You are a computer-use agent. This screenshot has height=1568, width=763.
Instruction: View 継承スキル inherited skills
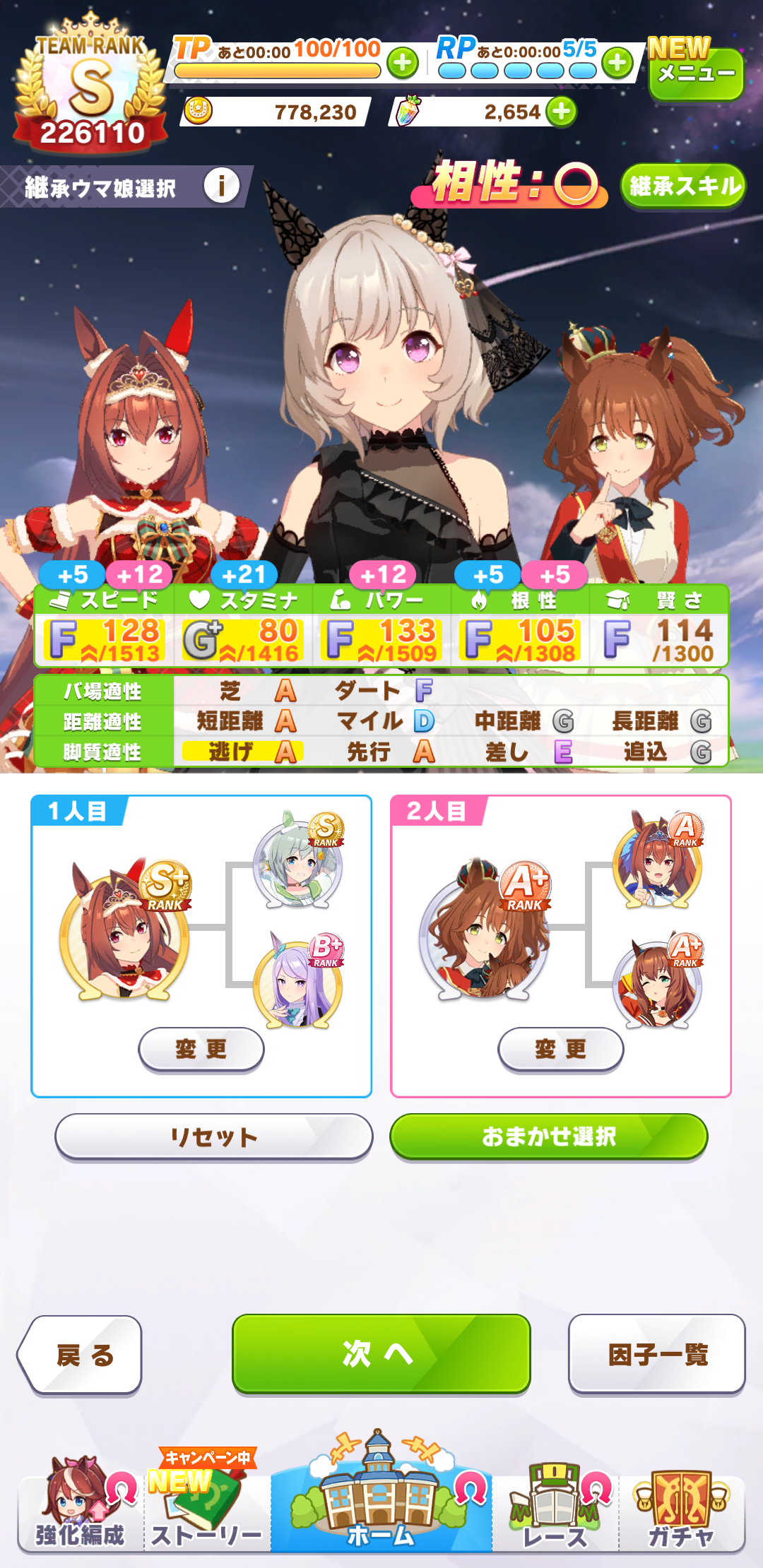(x=683, y=186)
